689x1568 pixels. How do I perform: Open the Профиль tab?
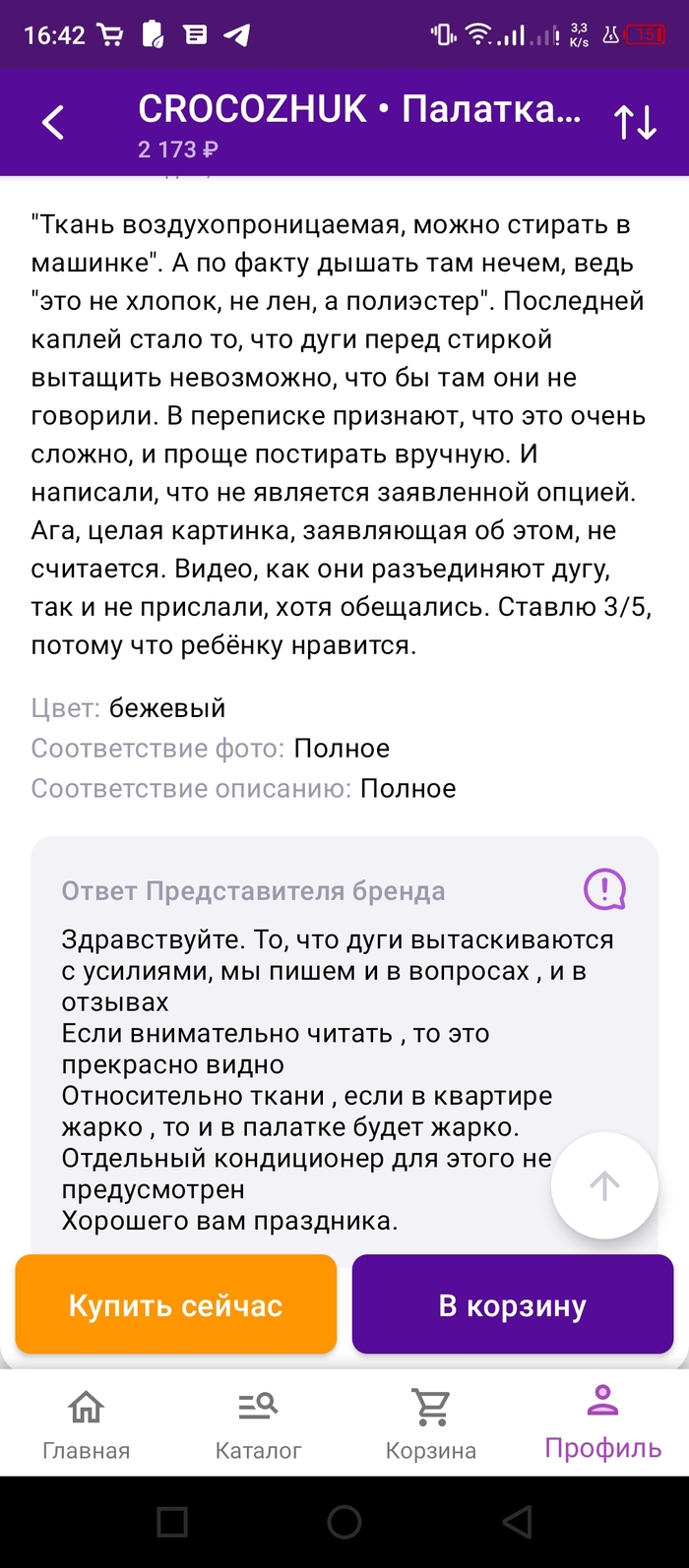tap(602, 1423)
